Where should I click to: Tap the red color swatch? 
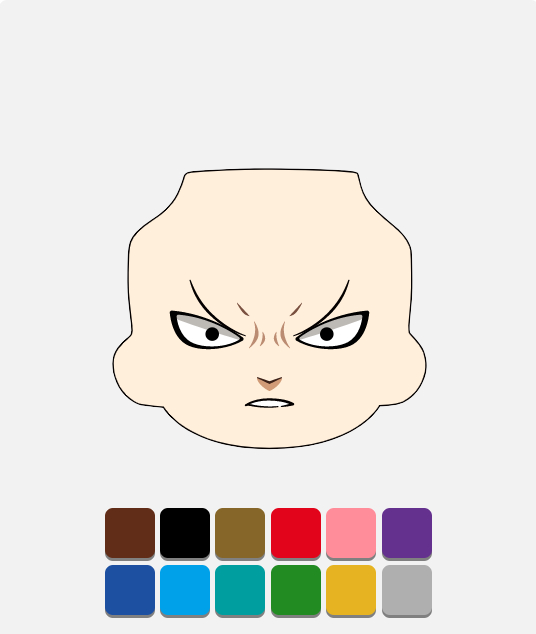[x=296, y=533]
